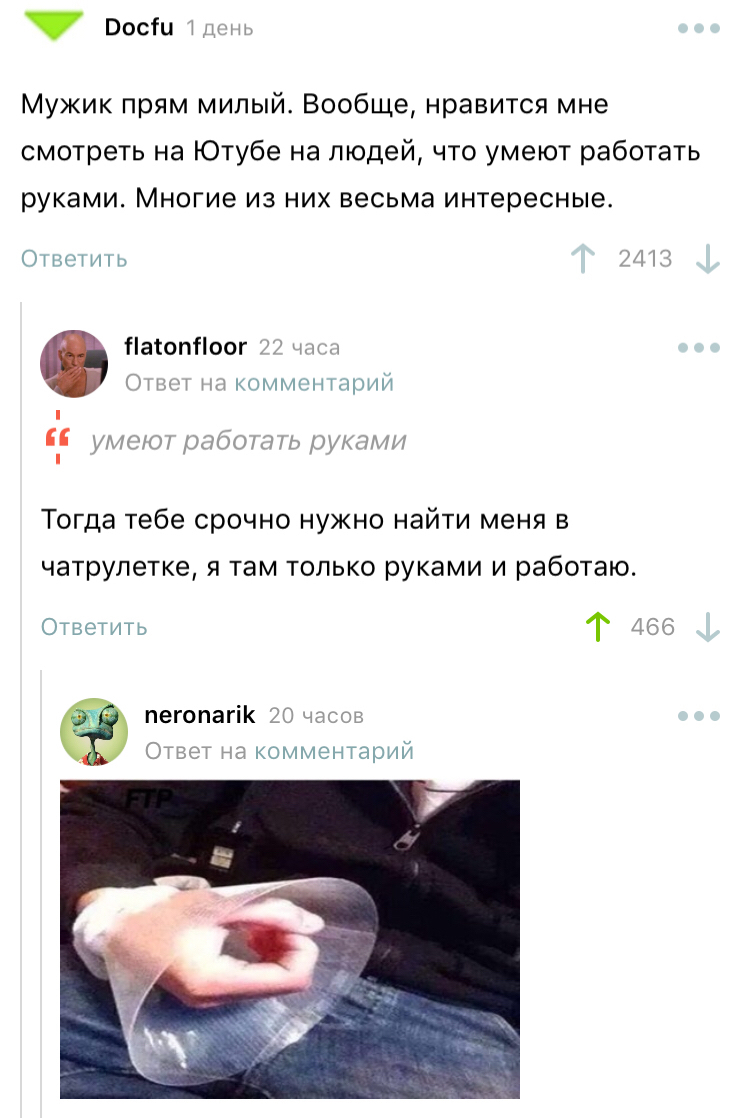The height and width of the screenshot is (1118, 750).
Task: Open the image in neronarik's comment
Action: 290,938
